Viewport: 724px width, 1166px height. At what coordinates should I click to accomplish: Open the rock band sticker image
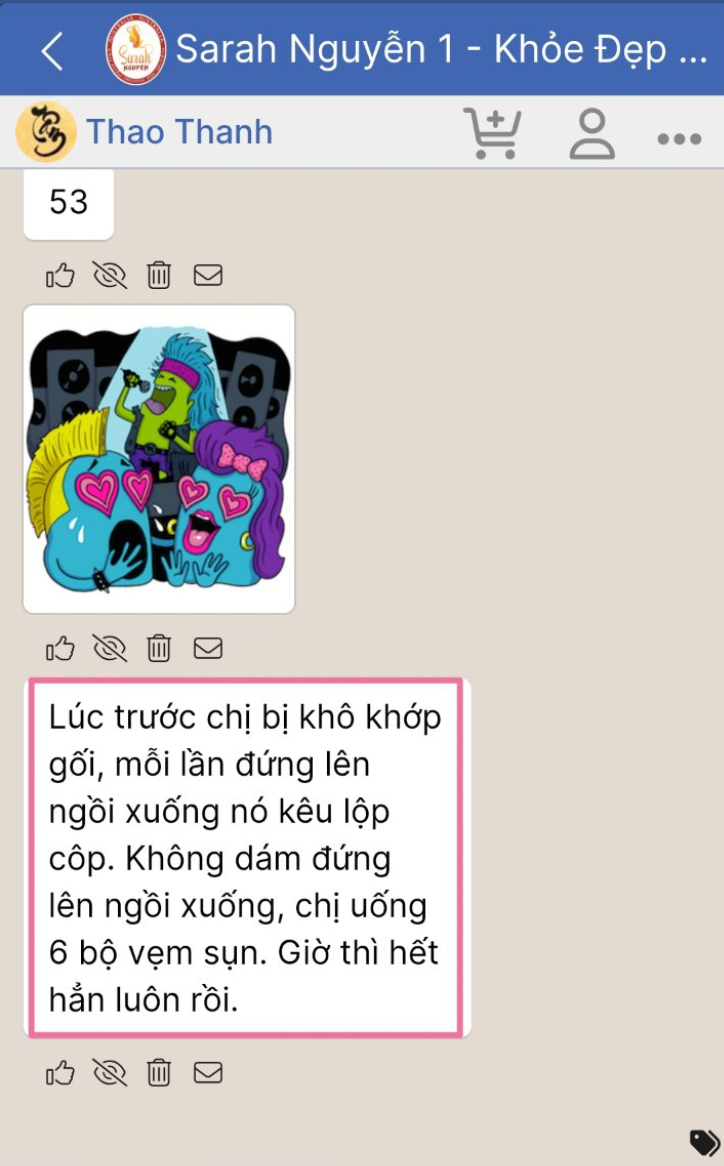point(159,459)
